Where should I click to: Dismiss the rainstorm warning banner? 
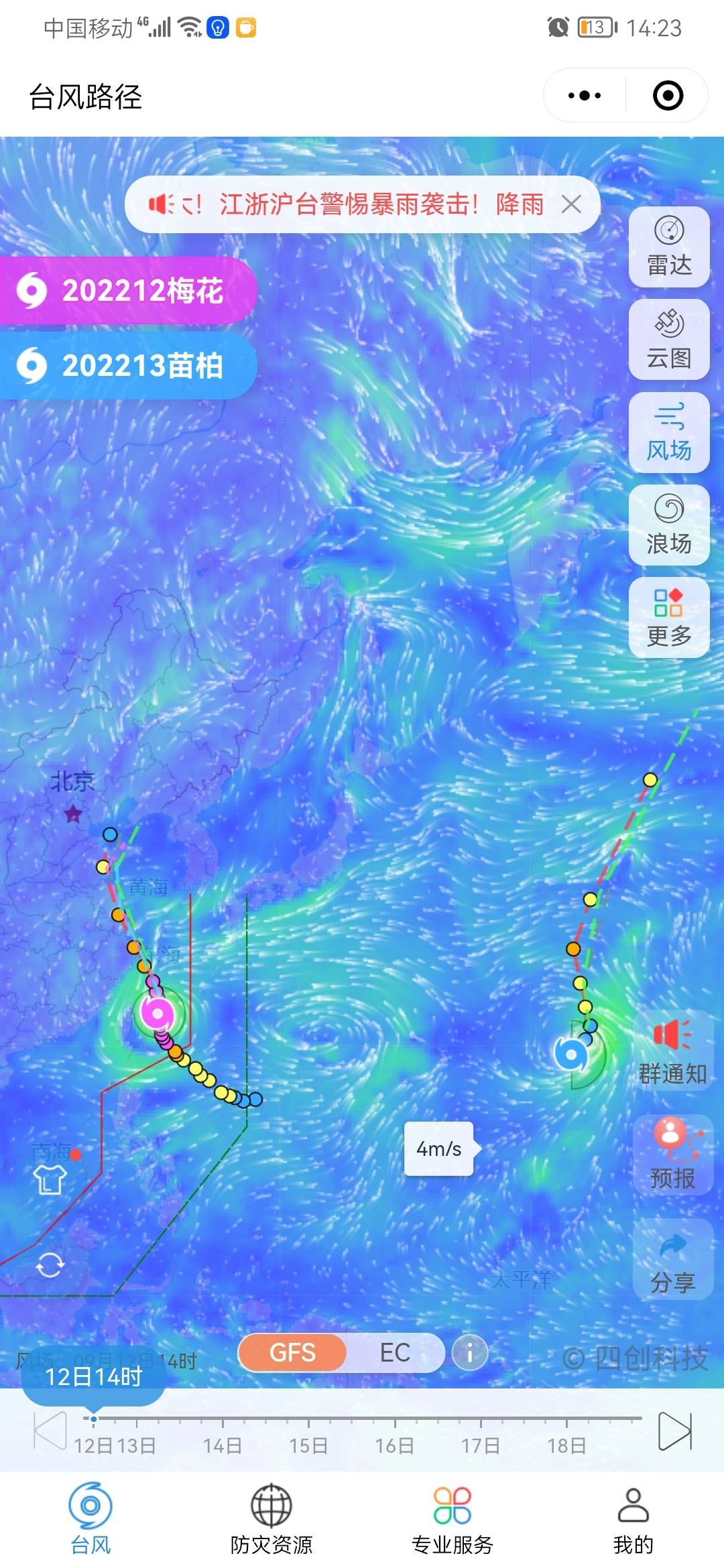coord(571,204)
